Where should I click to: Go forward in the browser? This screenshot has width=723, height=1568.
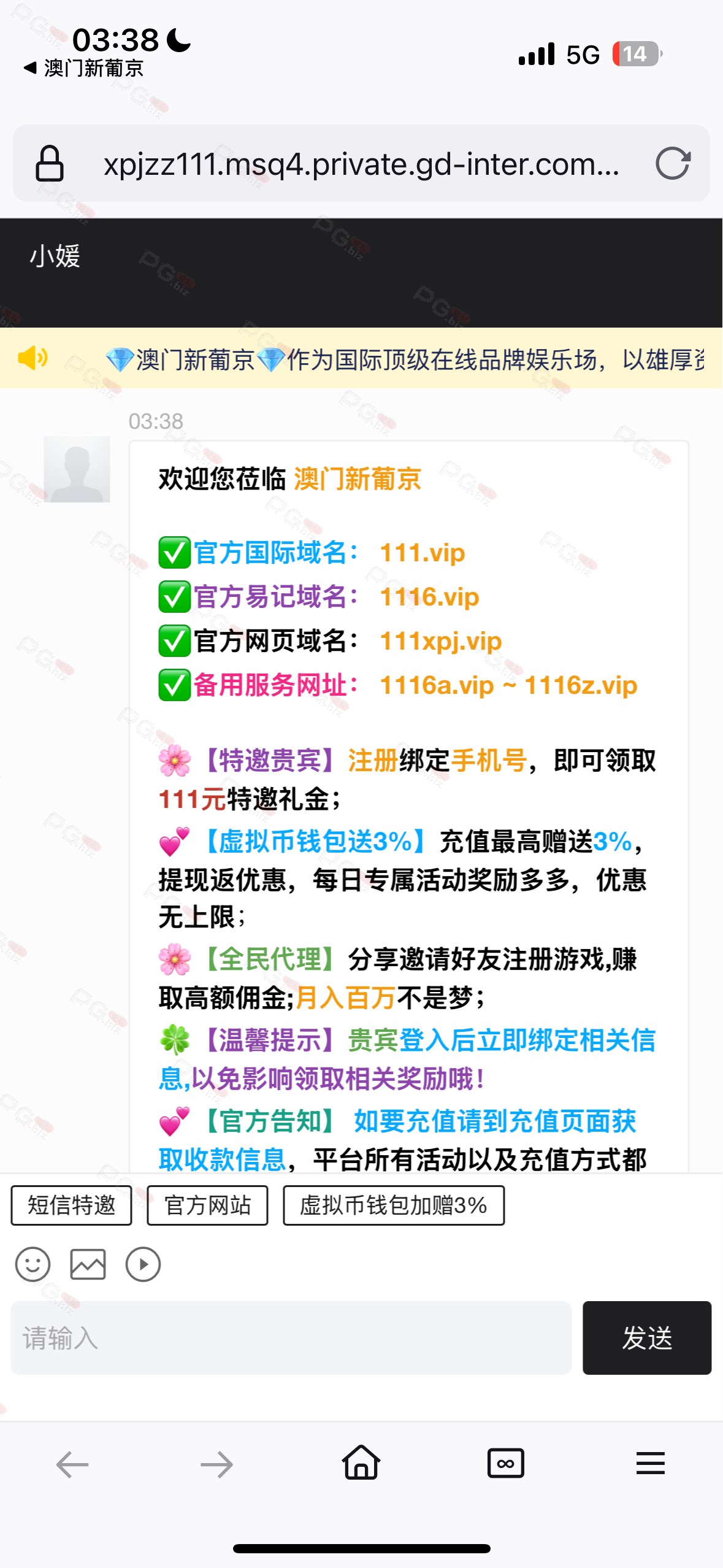click(216, 1464)
